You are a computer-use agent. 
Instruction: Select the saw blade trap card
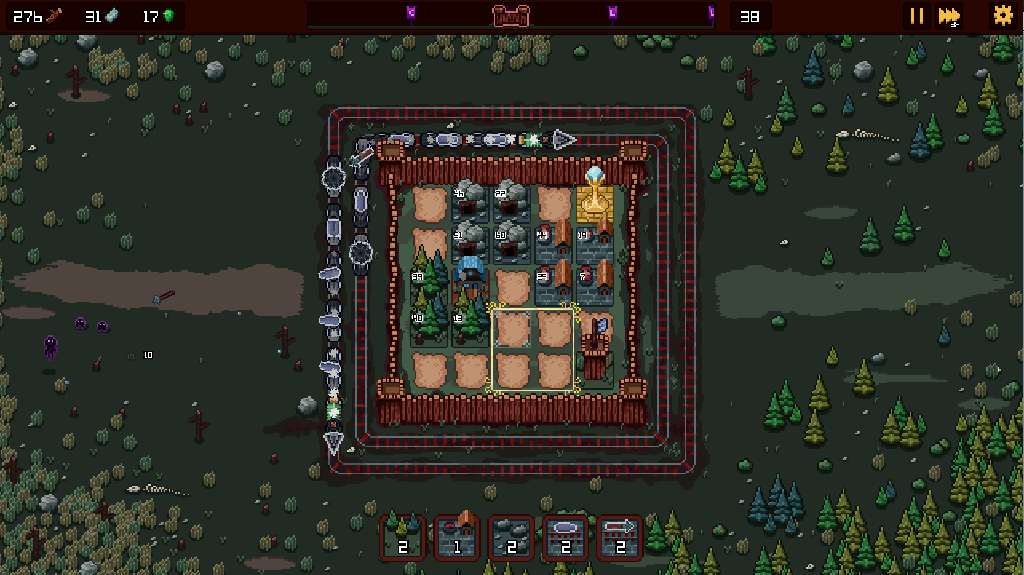click(565, 536)
